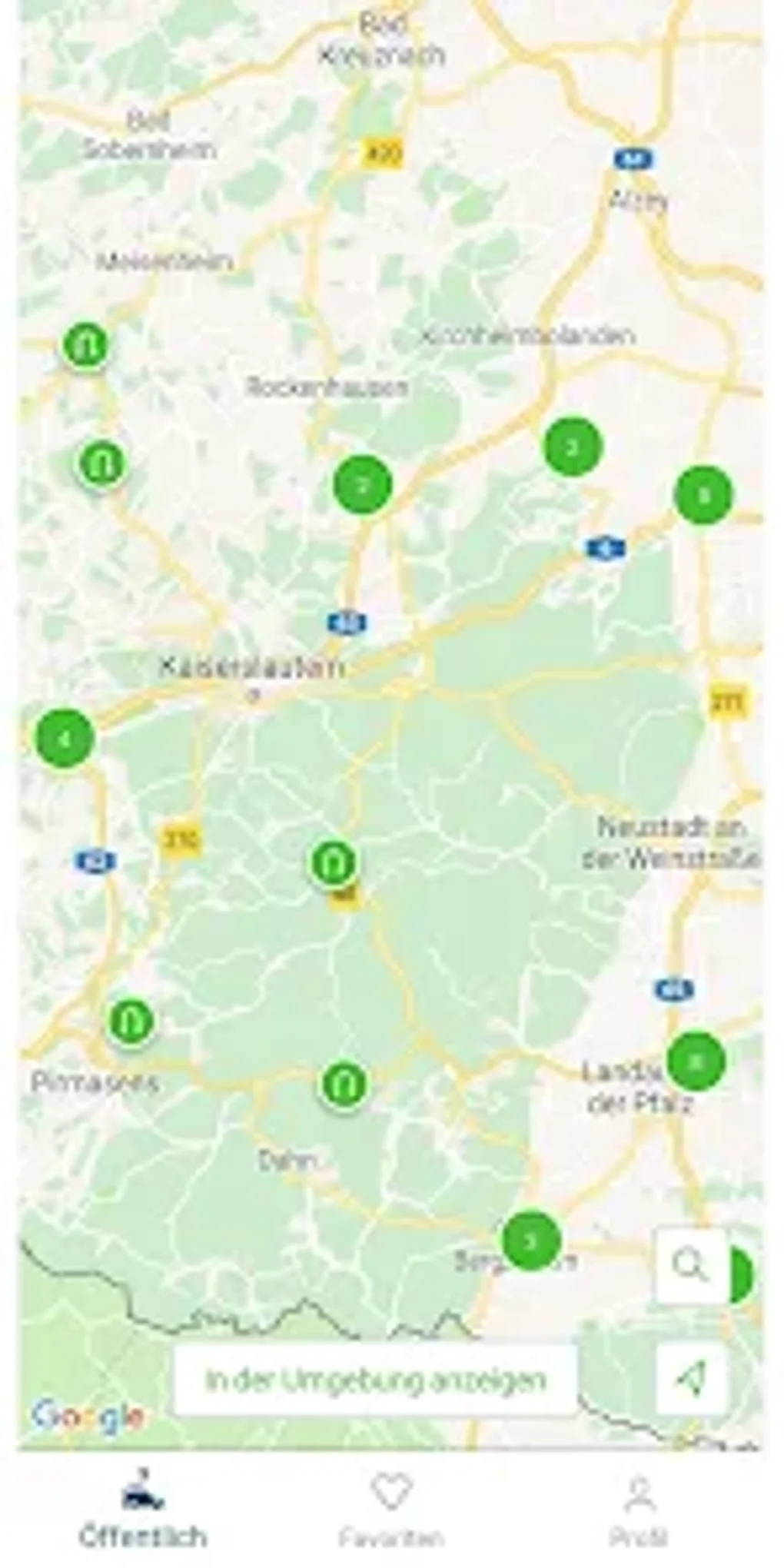Open the map search magnifier
The image size is (784, 1568).
tap(690, 1264)
